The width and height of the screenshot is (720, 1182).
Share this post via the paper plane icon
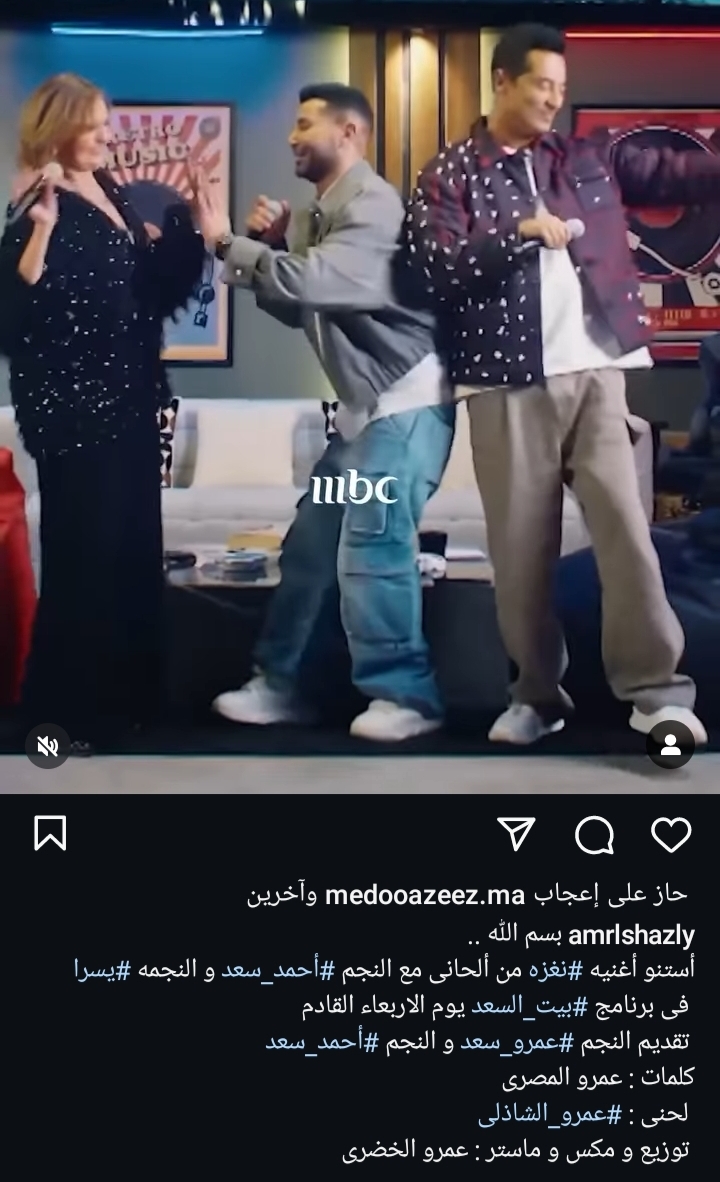(516, 834)
